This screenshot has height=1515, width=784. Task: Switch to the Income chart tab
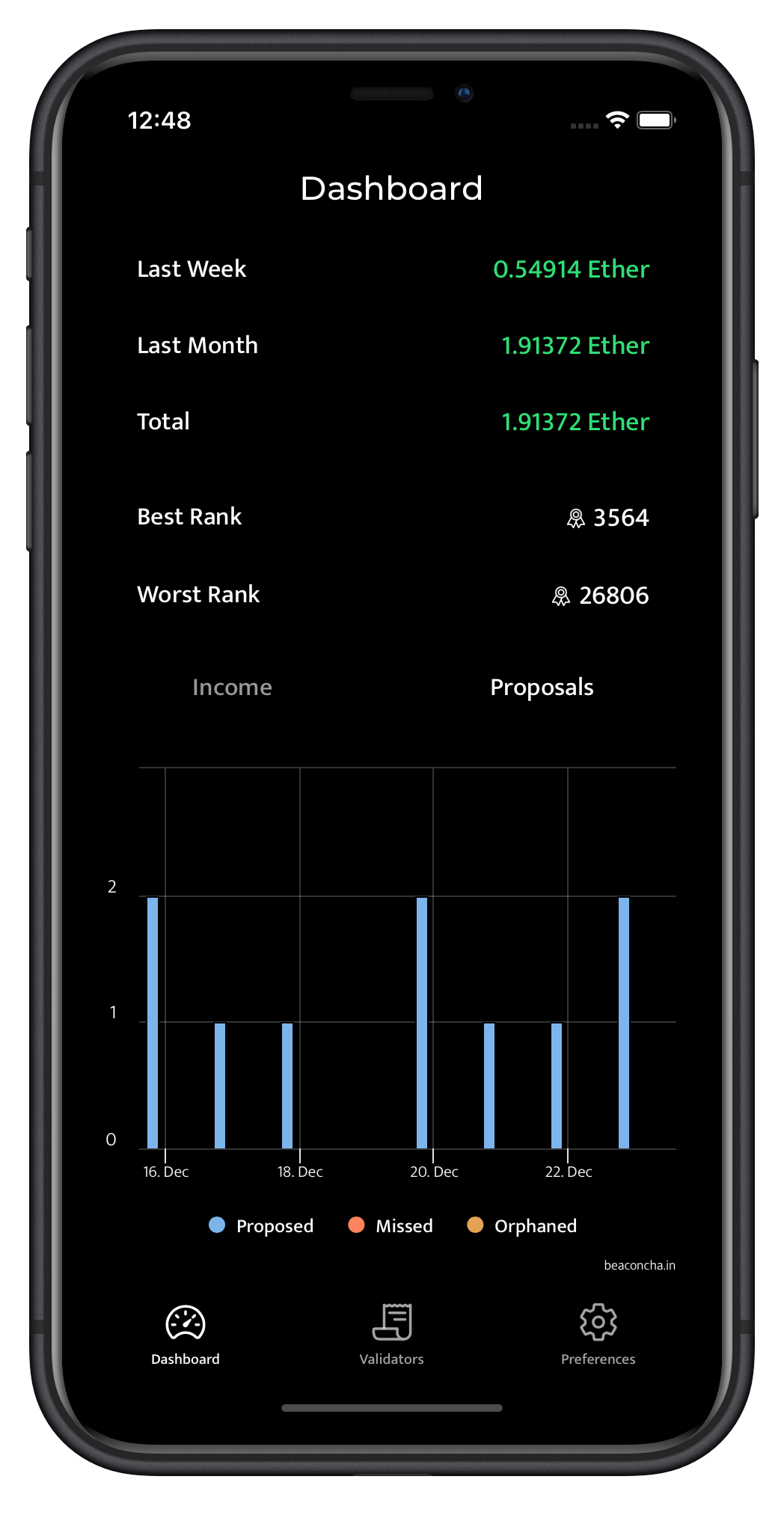(232, 687)
